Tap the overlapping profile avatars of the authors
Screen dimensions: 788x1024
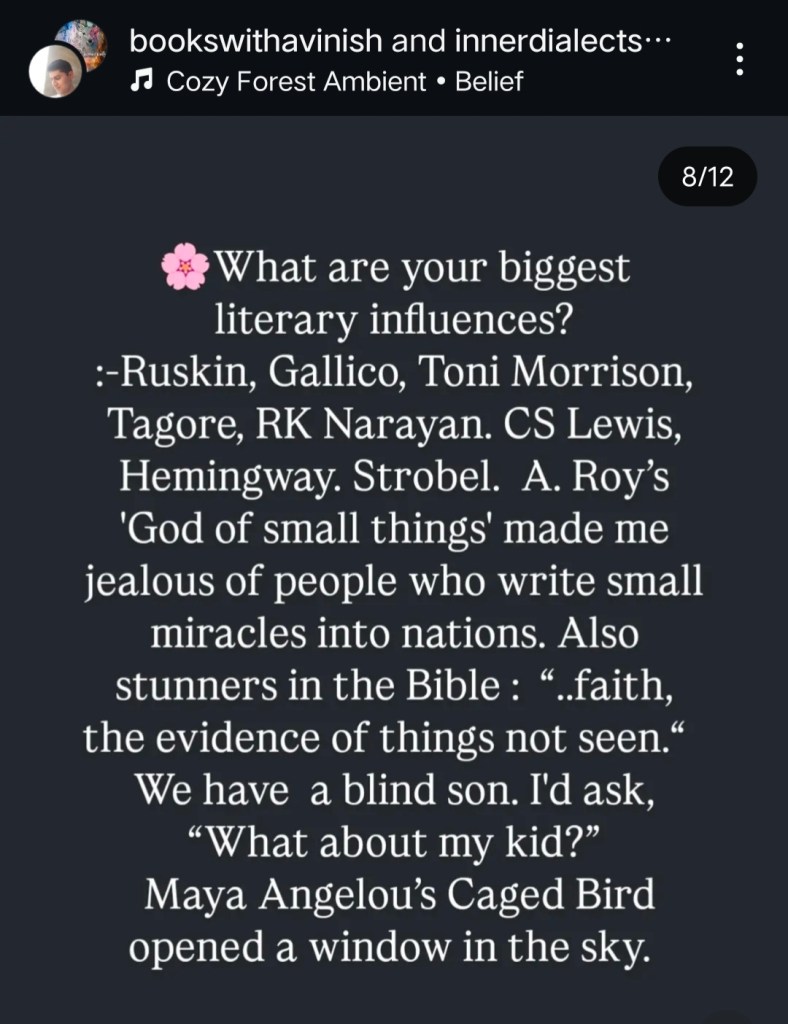point(64,58)
